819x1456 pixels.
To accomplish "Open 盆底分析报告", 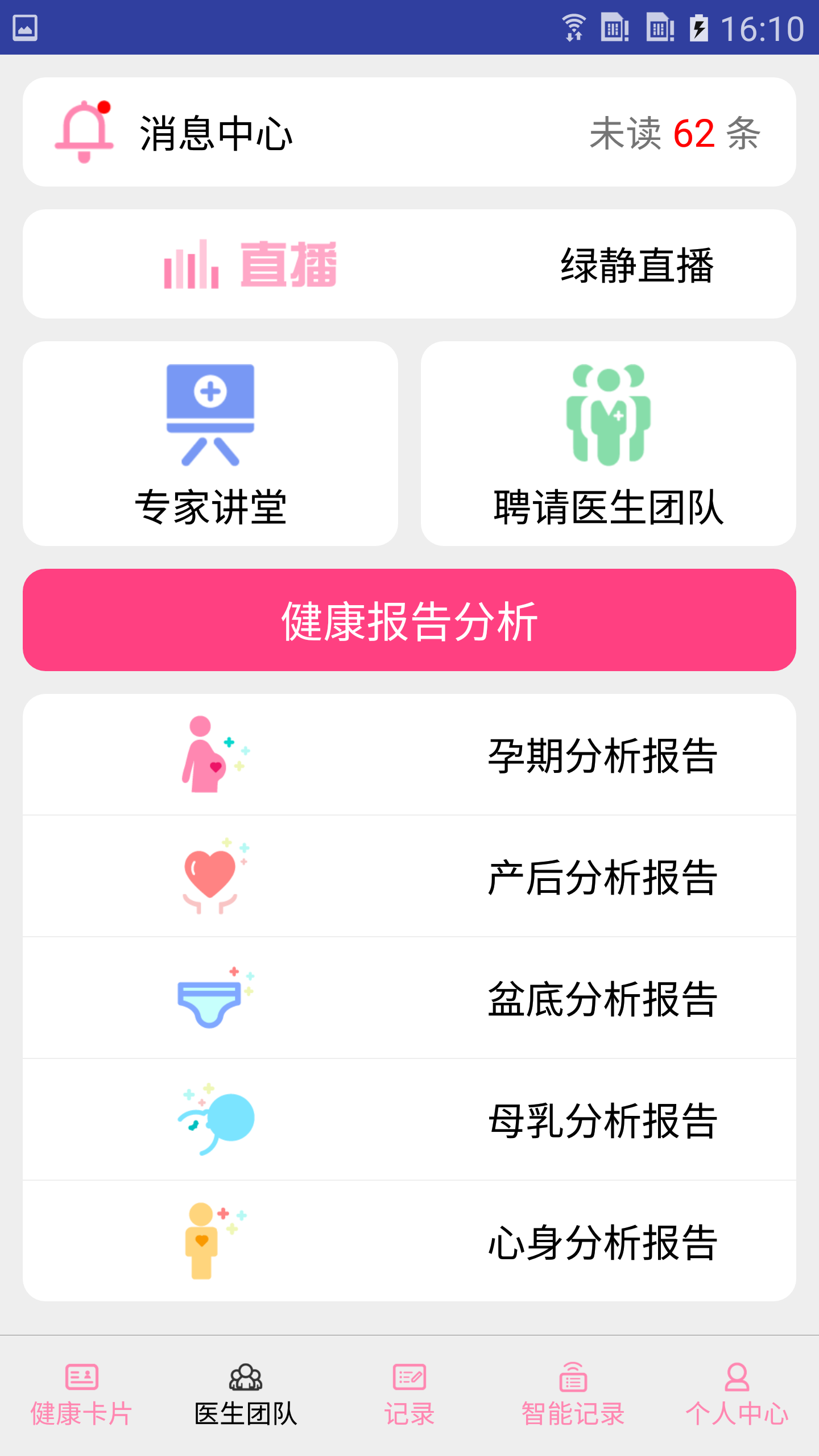I will (409, 998).
